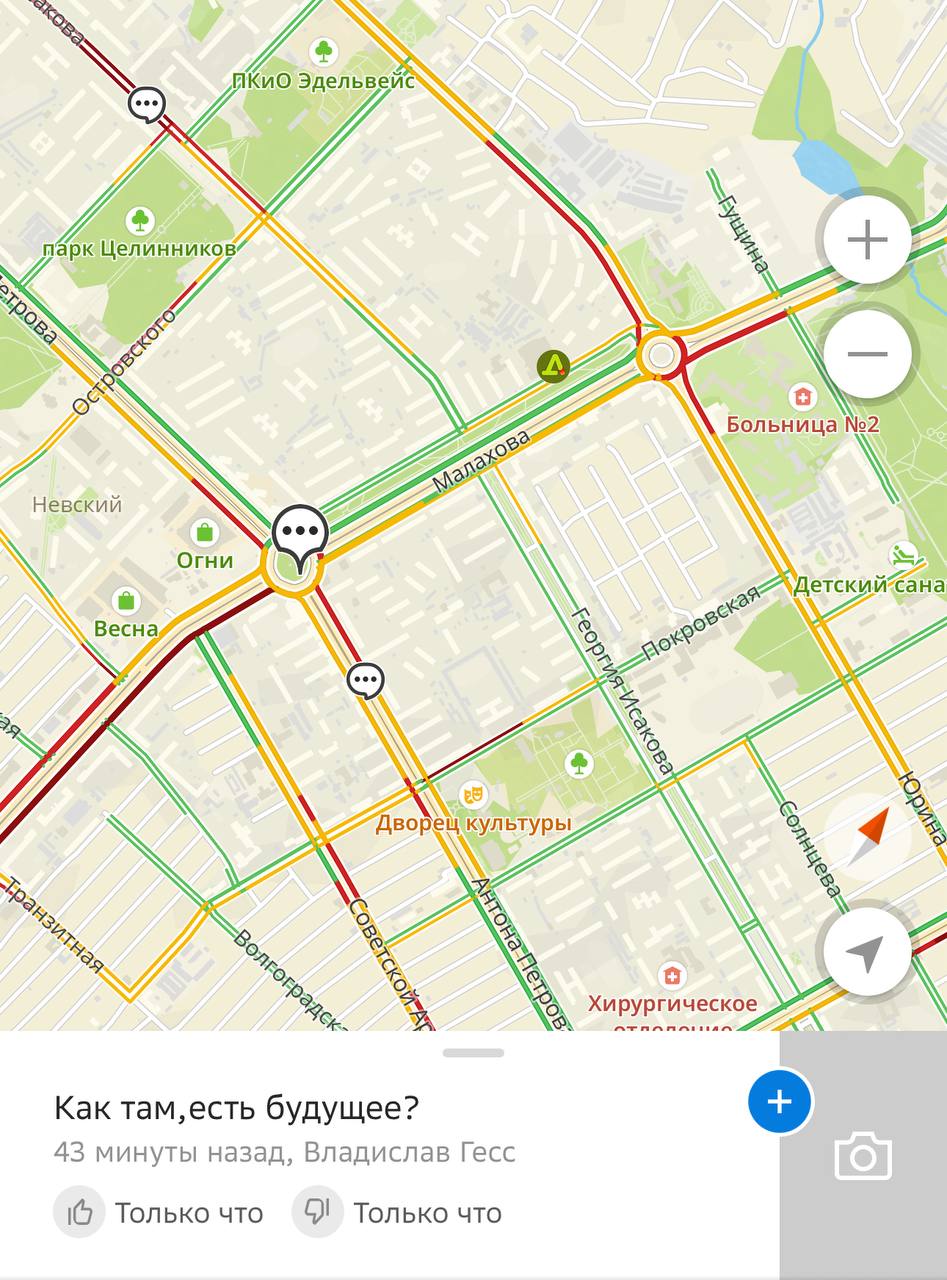Select the Дворец культуры place marker
The image size is (947, 1280).
[473, 796]
